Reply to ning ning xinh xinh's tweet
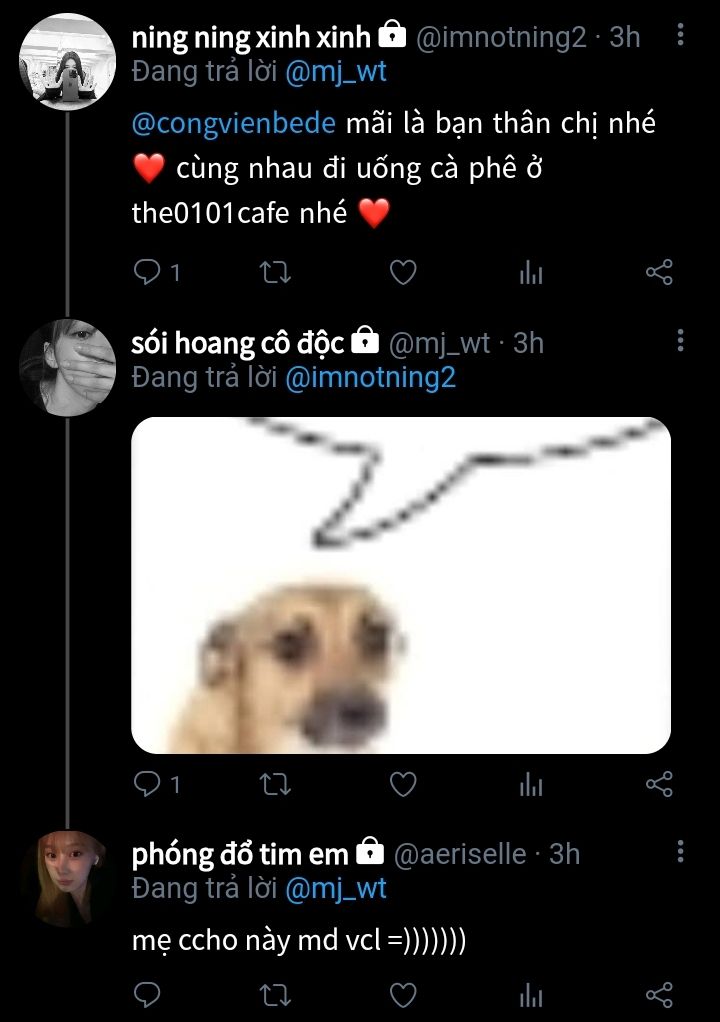This screenshot has width=720, height=1022. pos(147,272)
